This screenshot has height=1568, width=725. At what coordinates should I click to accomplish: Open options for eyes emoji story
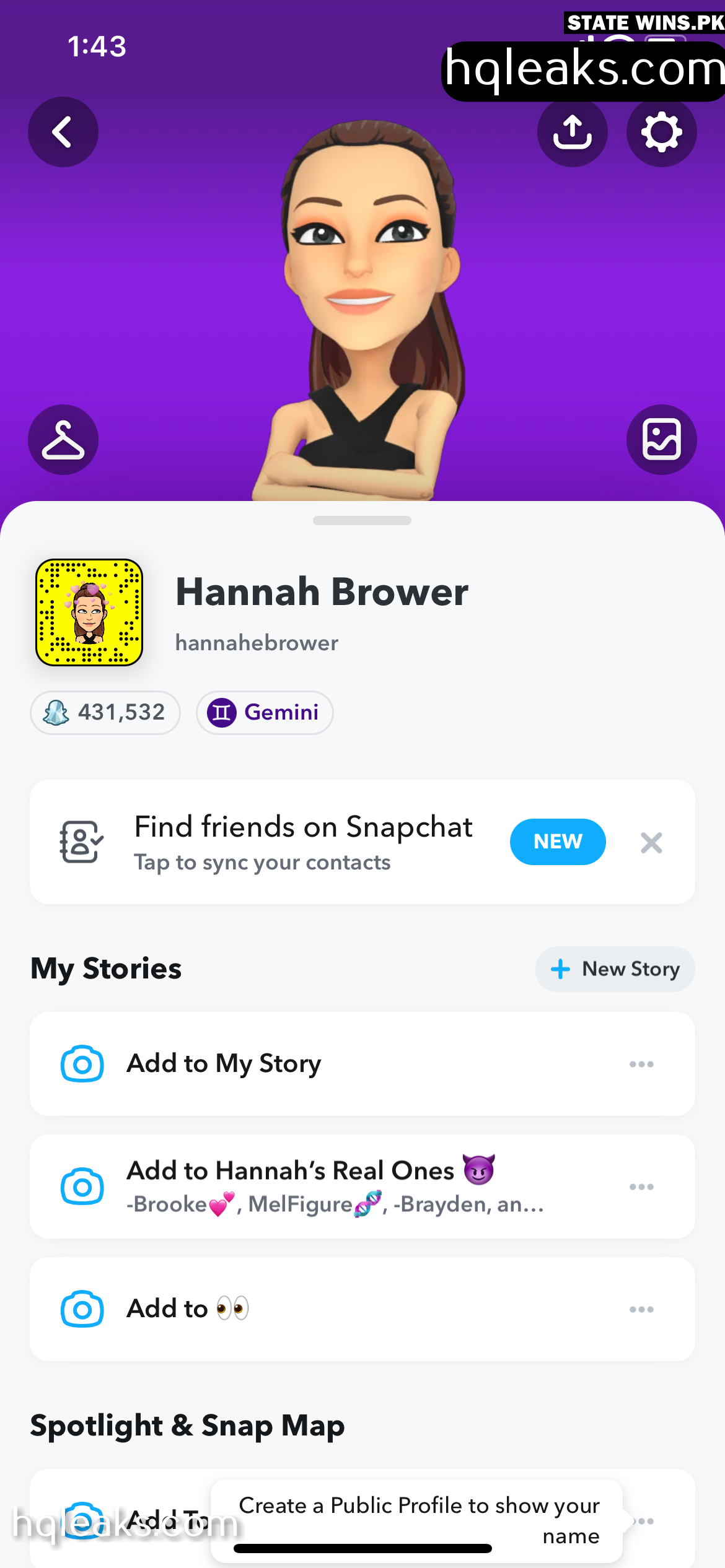[641, 1310]
